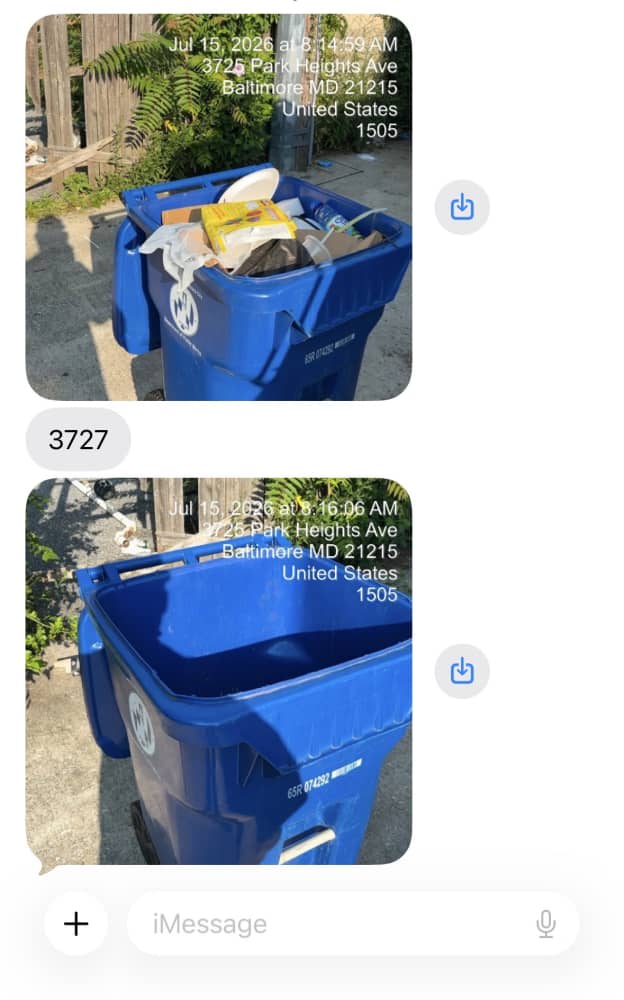Save the 8:14:59 AM photo via its download icon

[462, 207]
